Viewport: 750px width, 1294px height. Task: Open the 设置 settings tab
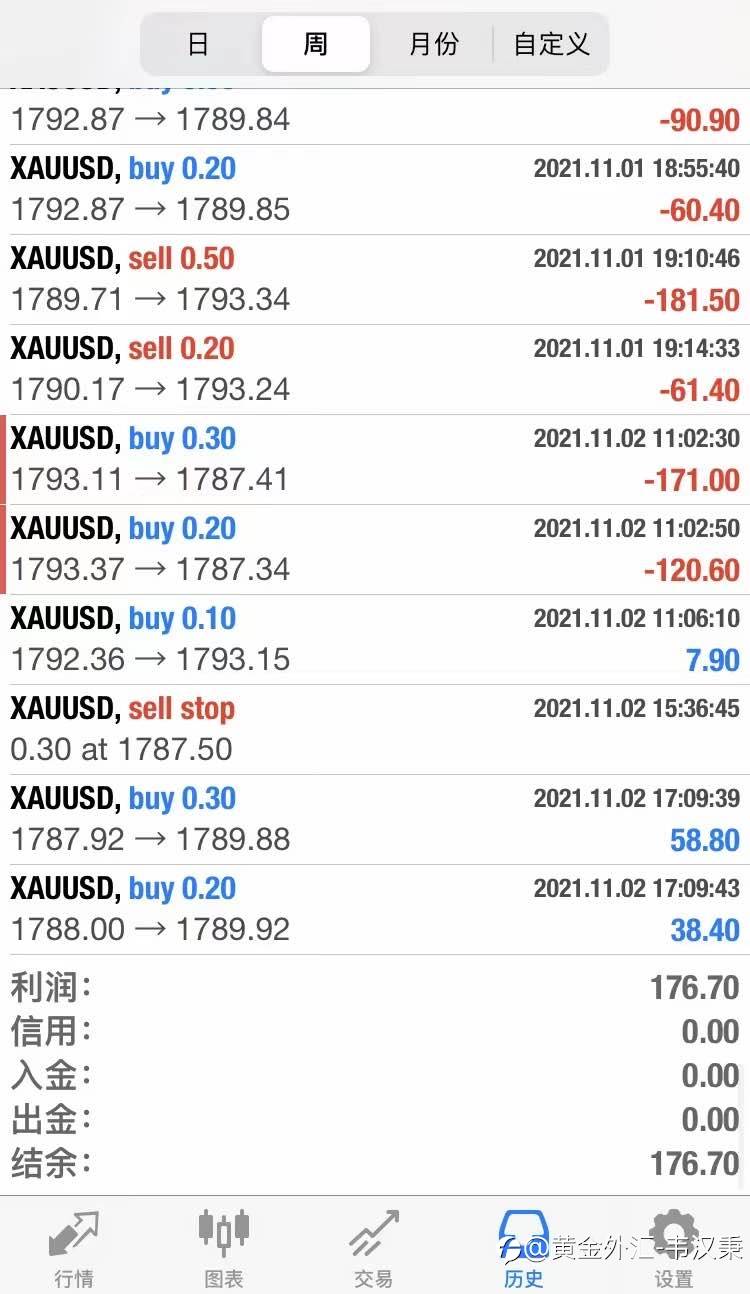click(673, 1246)
